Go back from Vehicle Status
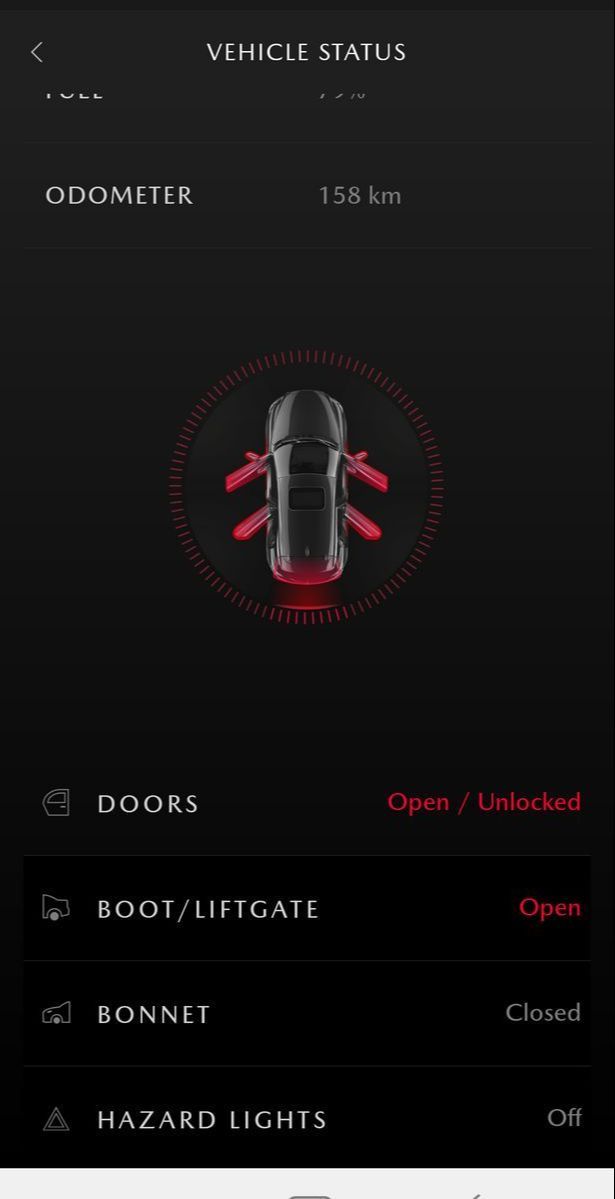 tap(37, 52)
